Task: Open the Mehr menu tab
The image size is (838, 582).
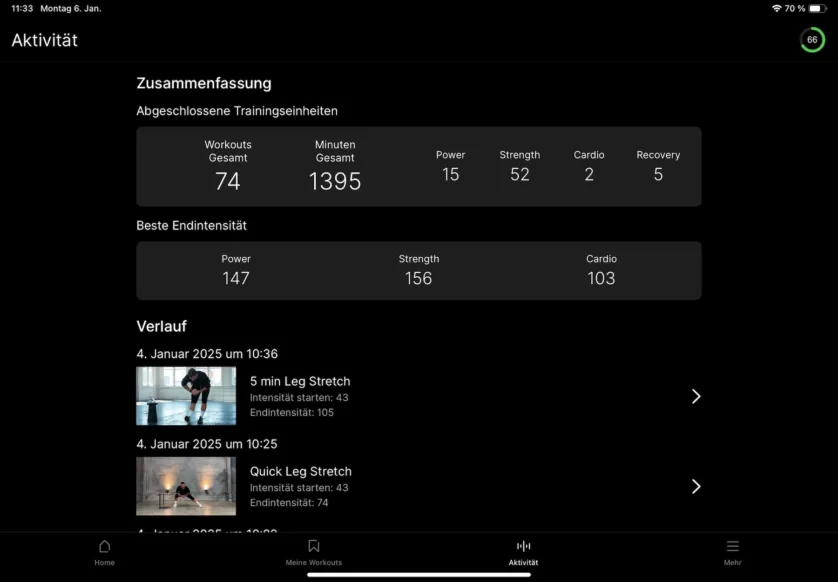Action: coord(732,552)
